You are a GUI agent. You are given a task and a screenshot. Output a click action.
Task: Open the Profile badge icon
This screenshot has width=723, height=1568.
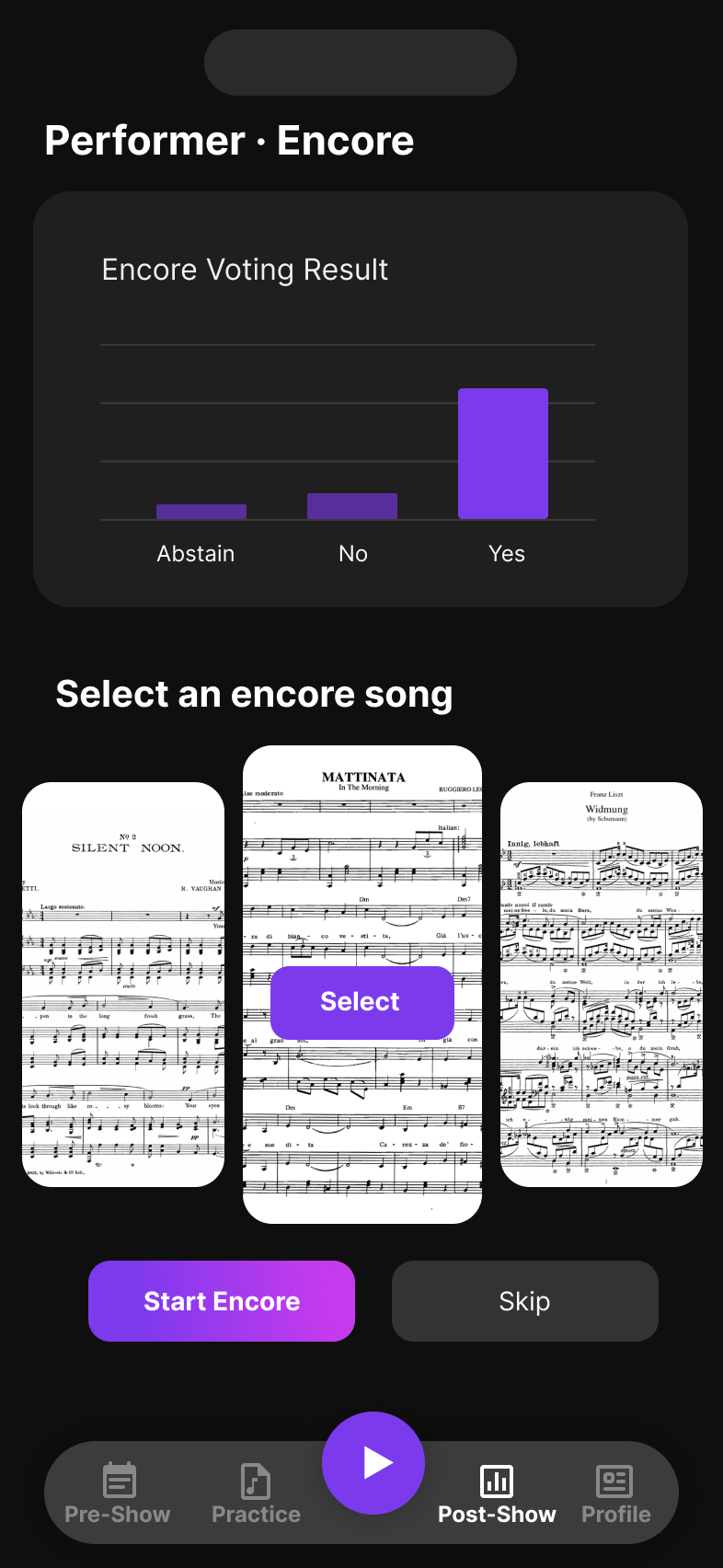point(614,1481)
